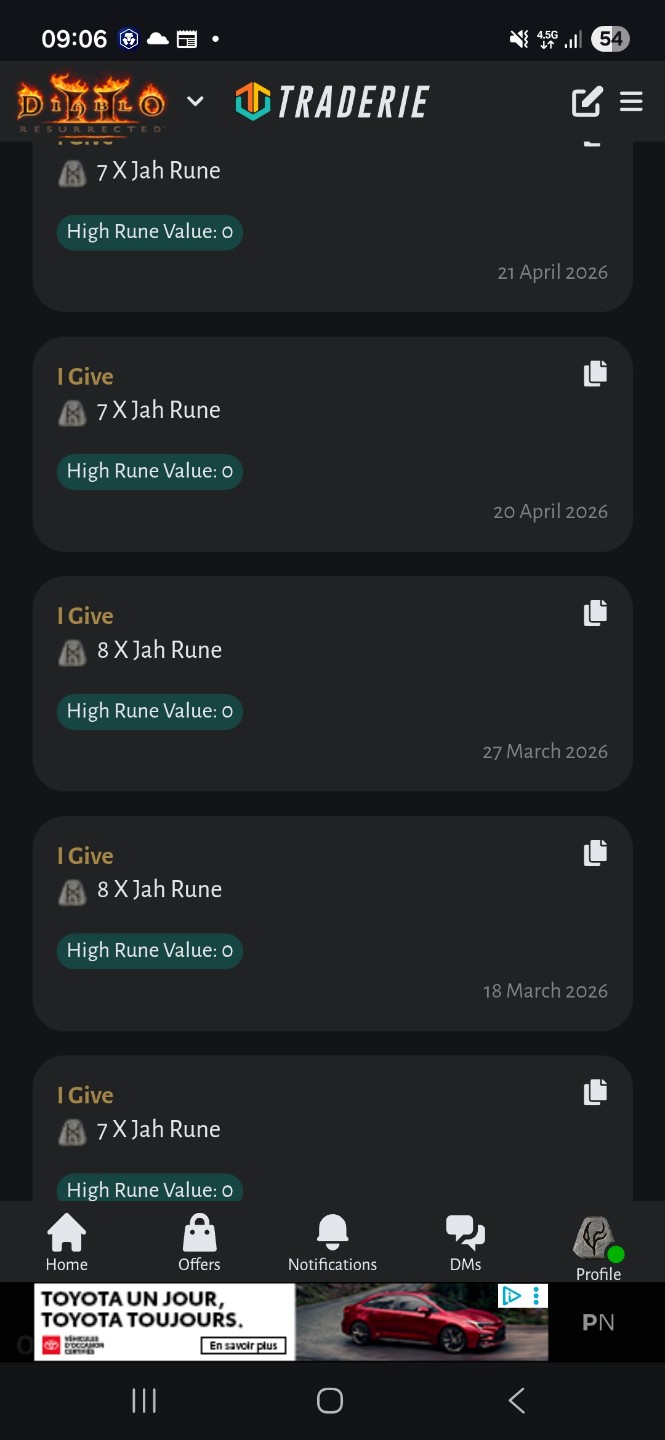This screenshot has width=665, height=1440.
Task: Show recent apps from the navigation bar
Action: click(x=144, y=1401)
